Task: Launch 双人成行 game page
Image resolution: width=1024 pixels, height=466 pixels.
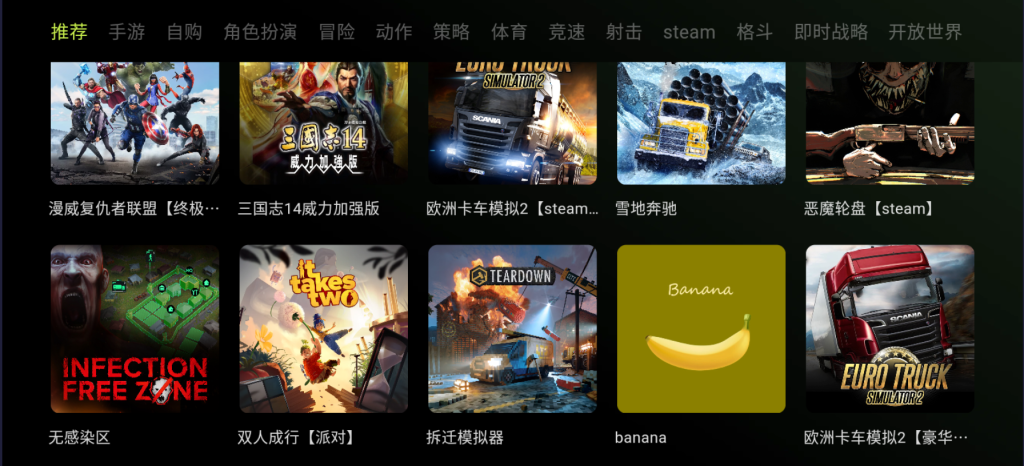Action: (323, 329)
